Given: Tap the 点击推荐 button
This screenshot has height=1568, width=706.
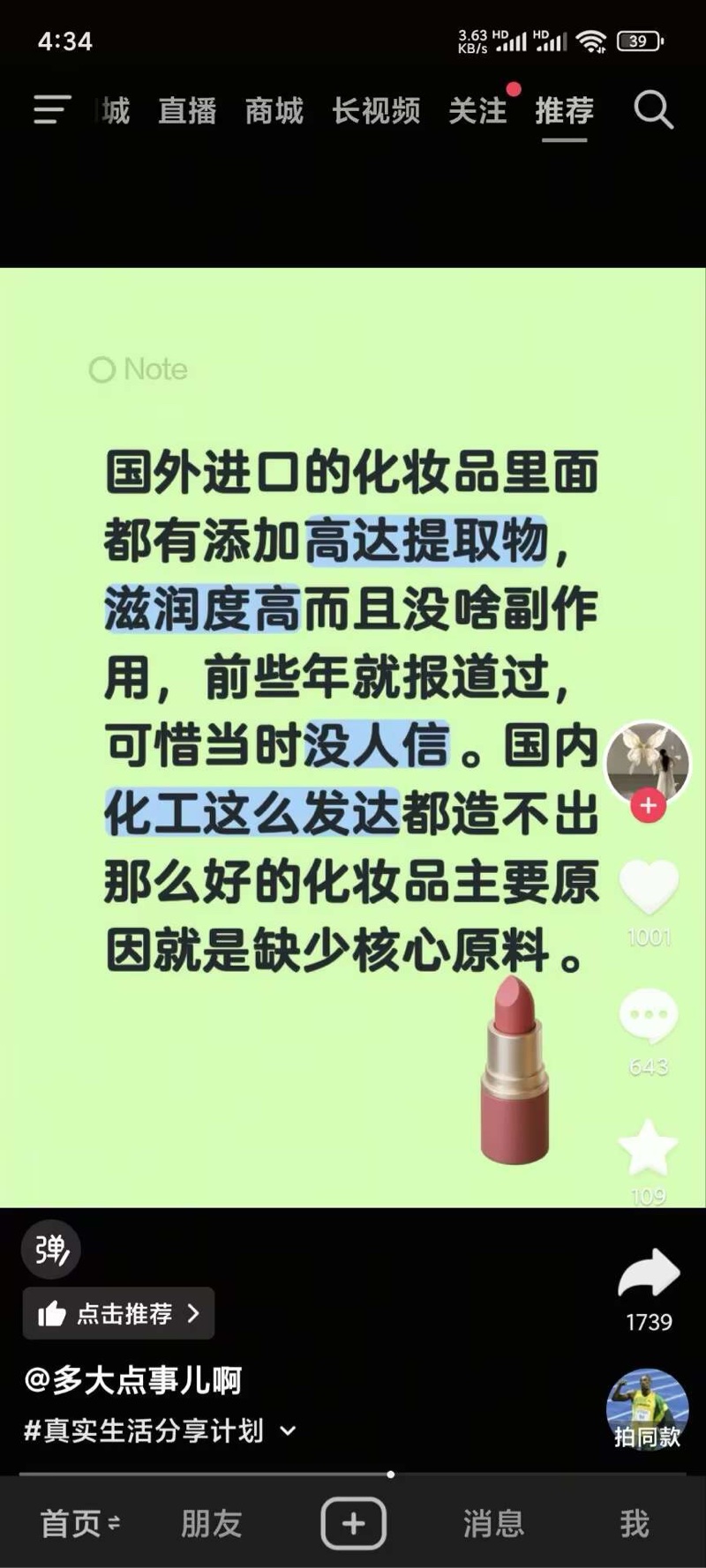Looking at the screenshot, I should pyautogui.click(x=118, y=1313).
